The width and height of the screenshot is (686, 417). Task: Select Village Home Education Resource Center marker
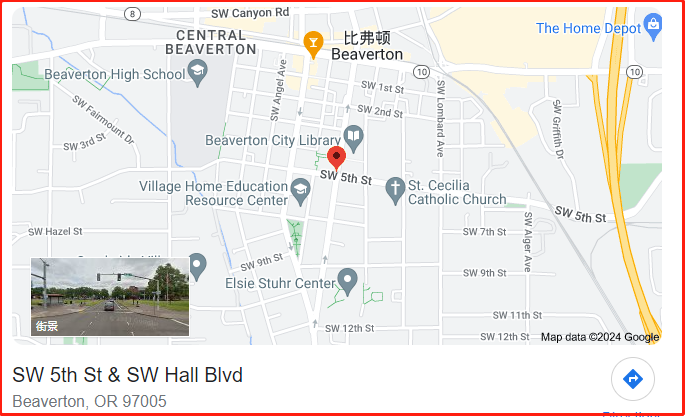click(x=300, y=188)
